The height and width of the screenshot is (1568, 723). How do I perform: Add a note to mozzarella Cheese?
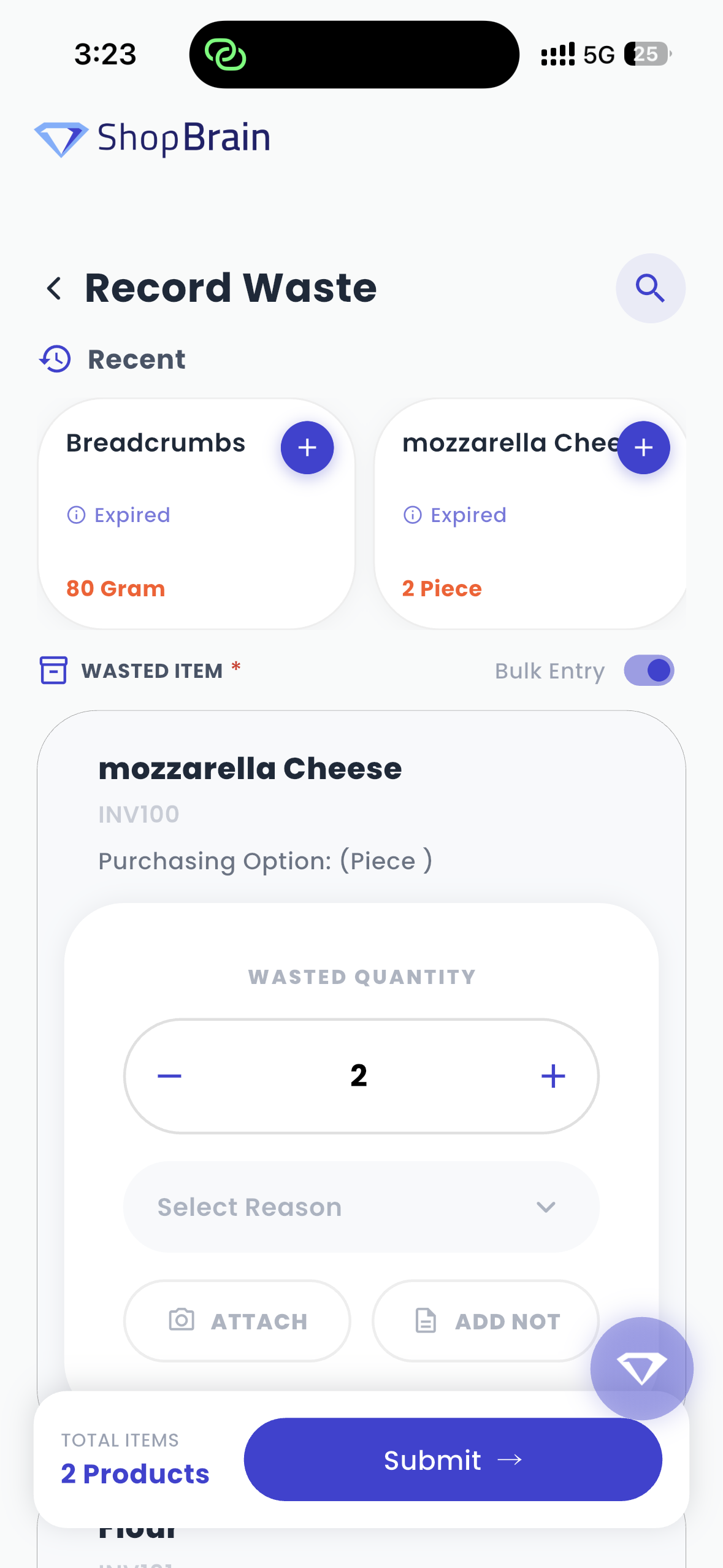tap(484, 1321)
